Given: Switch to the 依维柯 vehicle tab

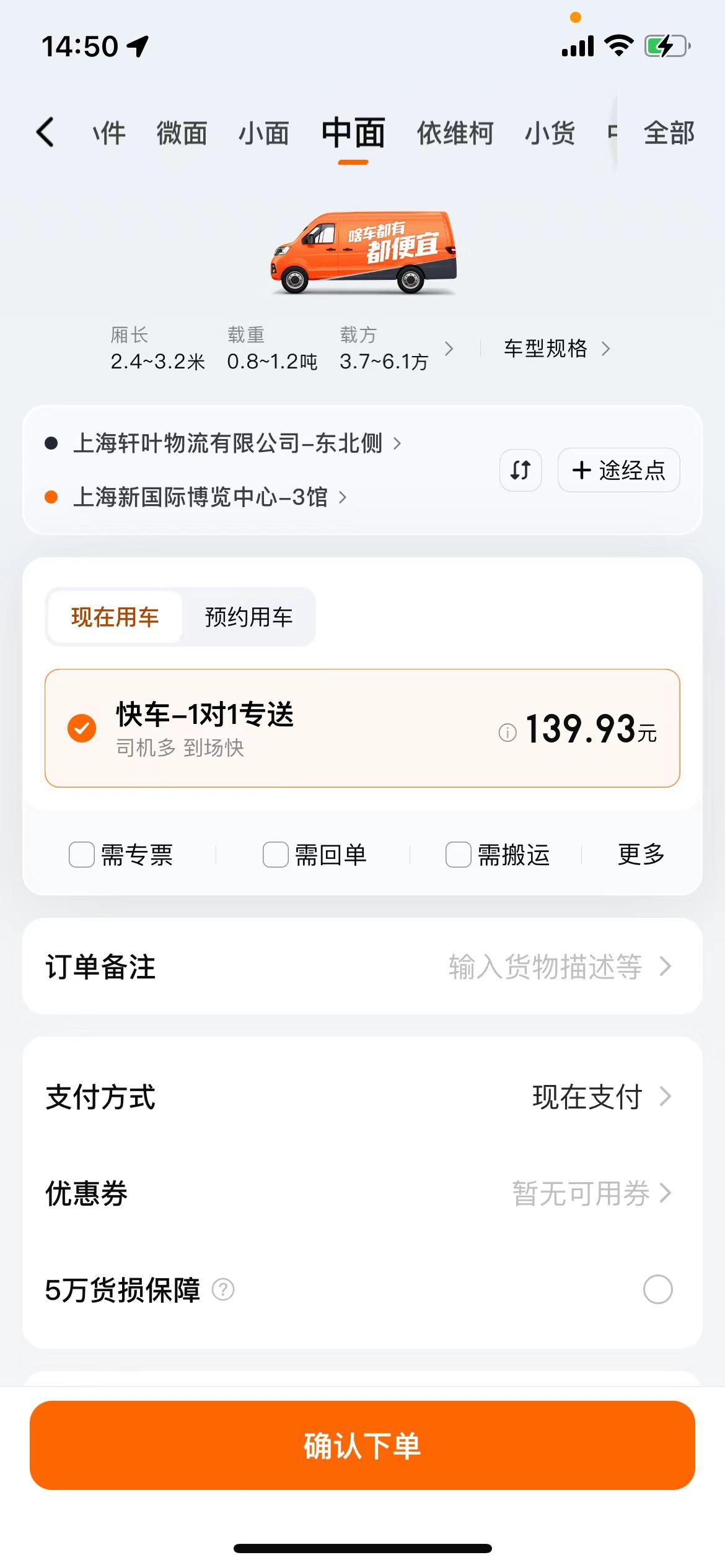Looking at the screenshot, I should pos(455,133).
